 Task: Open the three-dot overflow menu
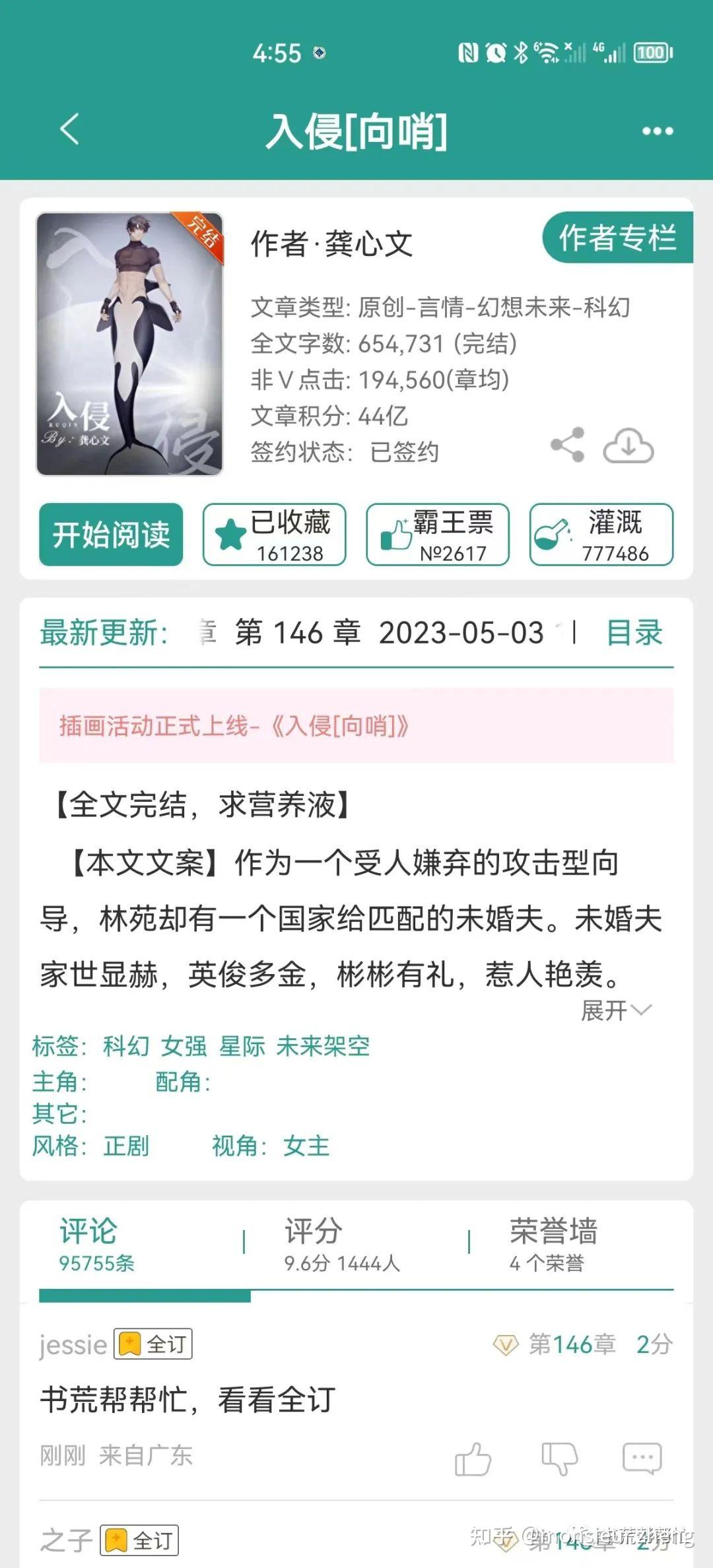[658, 131]
